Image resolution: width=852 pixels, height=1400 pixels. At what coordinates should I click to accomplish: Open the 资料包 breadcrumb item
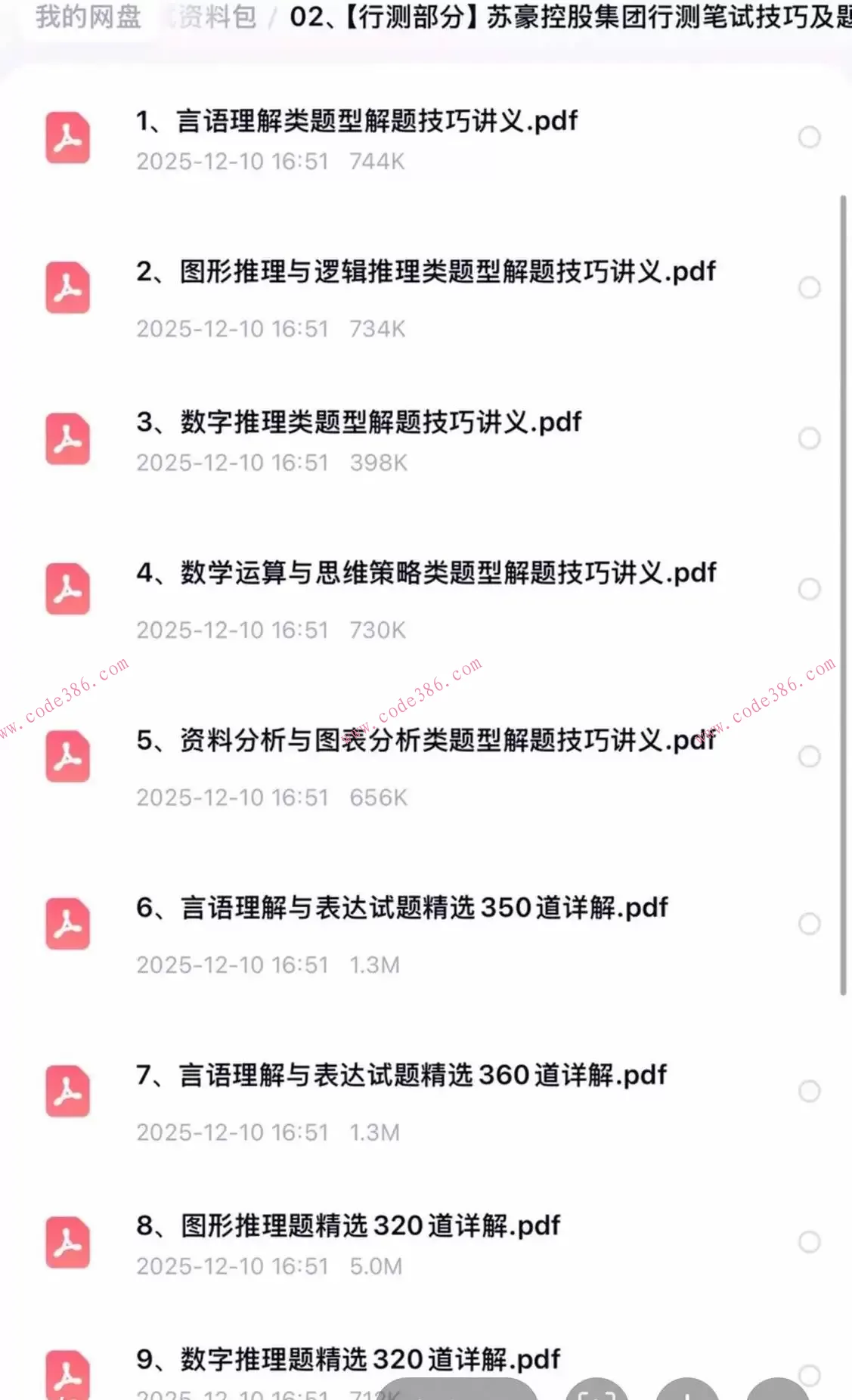pyautogui.click(x=214, y=17)
